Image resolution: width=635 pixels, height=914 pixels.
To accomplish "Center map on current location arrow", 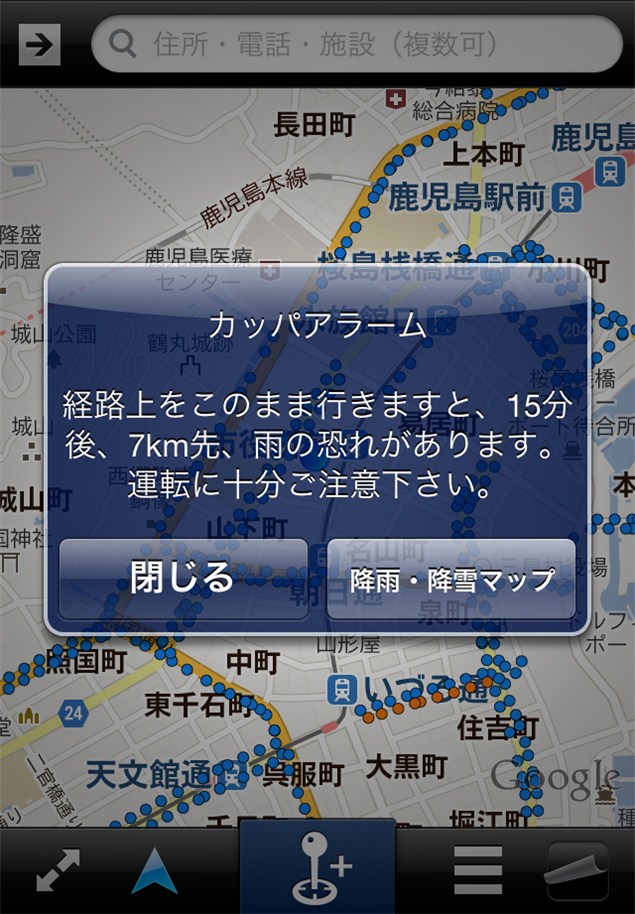I will (155, 870).
